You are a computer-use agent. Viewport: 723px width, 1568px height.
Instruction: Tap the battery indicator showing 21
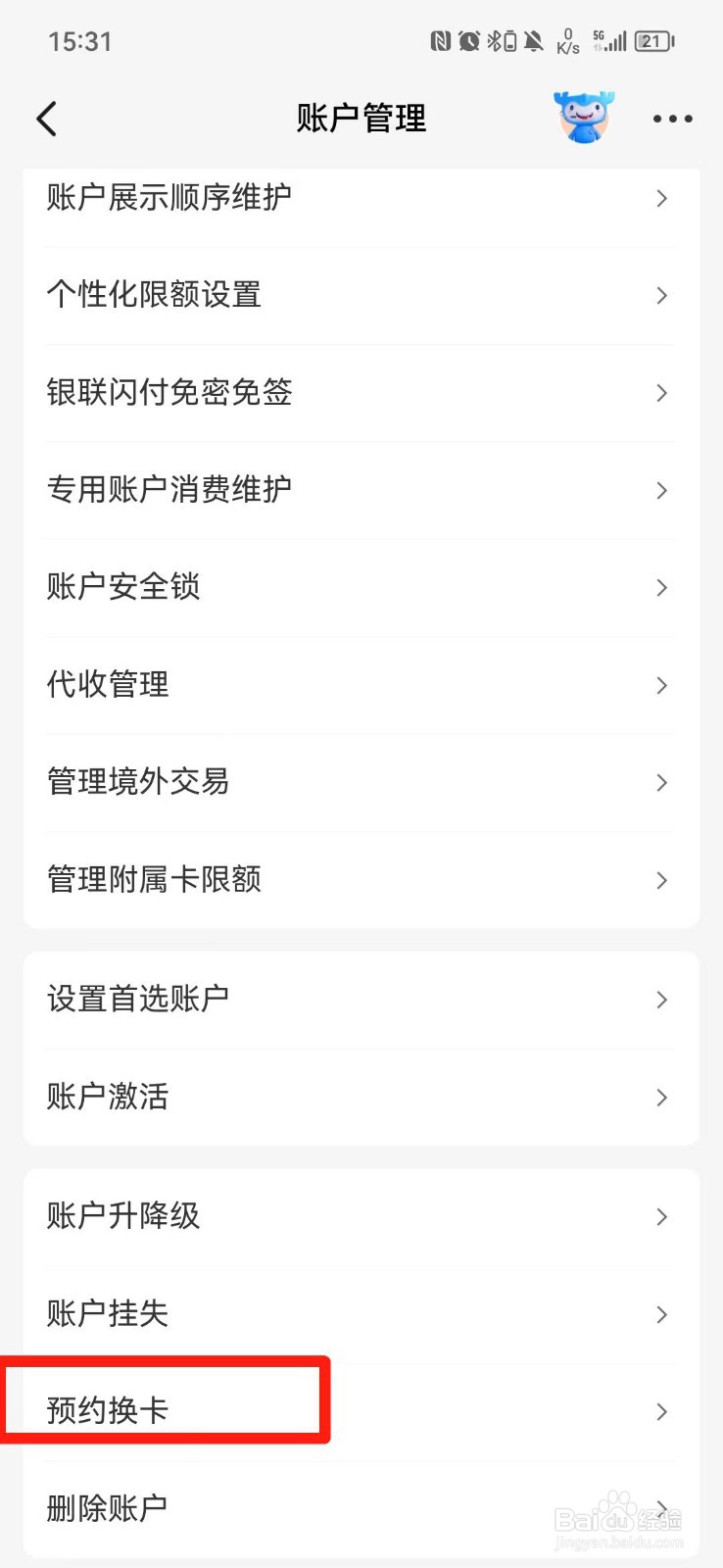[653, 41]
